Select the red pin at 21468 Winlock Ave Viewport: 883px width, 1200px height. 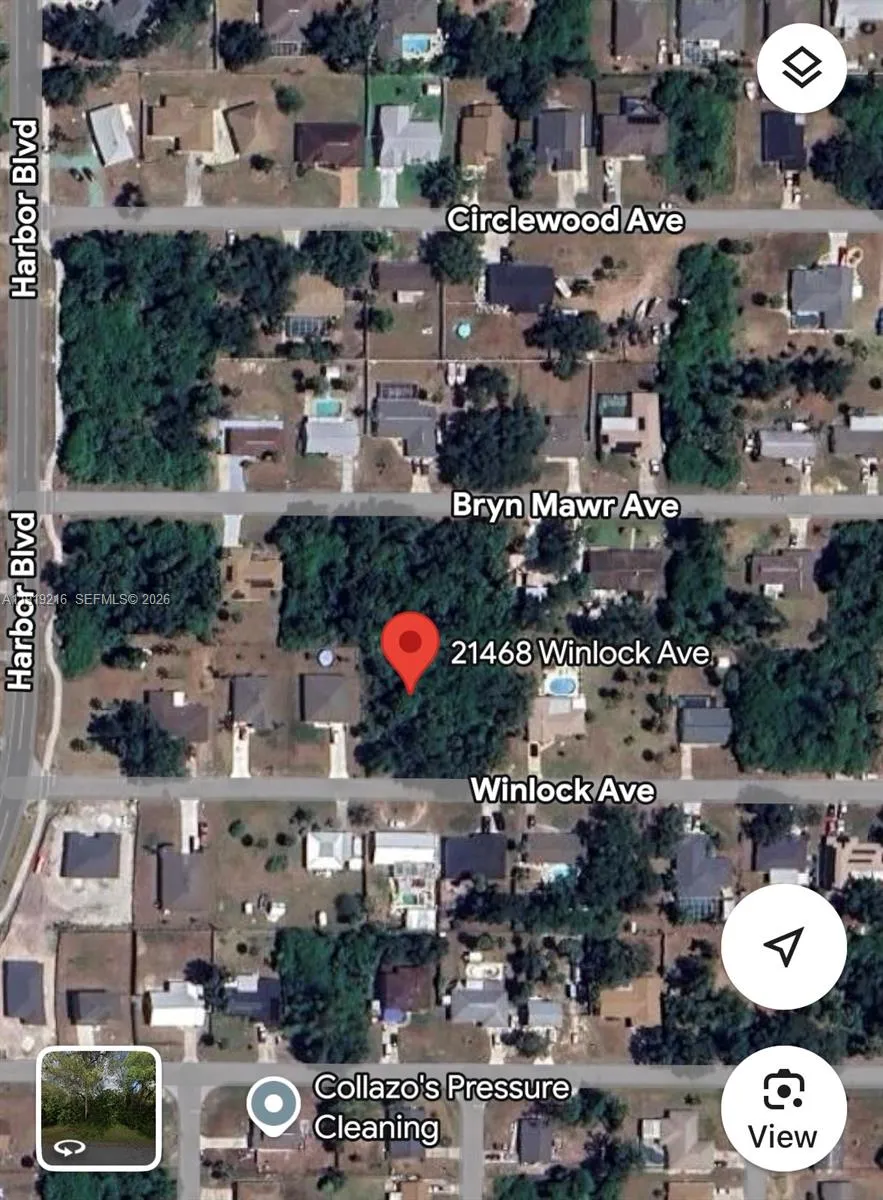point(411,645)
